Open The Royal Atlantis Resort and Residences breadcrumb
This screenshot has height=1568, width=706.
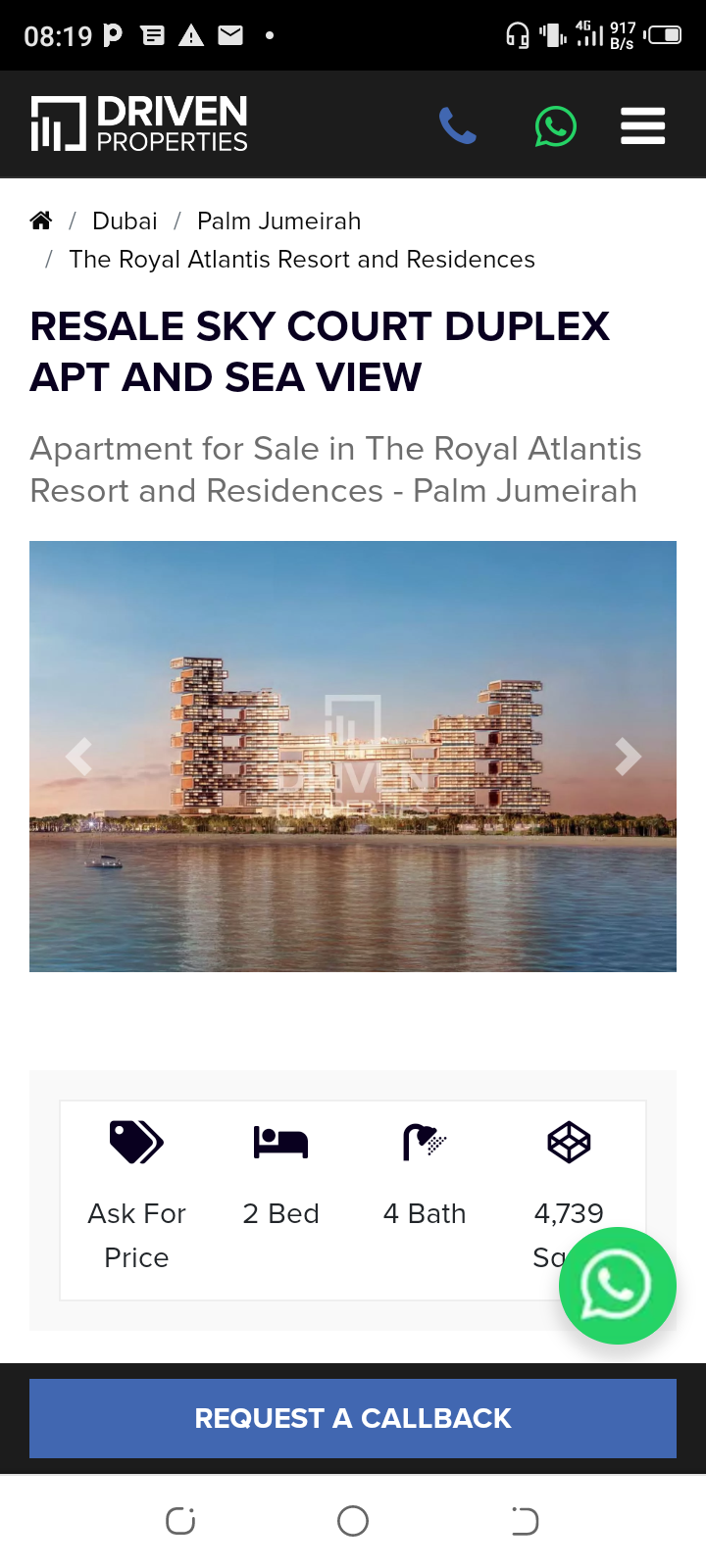click(302, 260)
